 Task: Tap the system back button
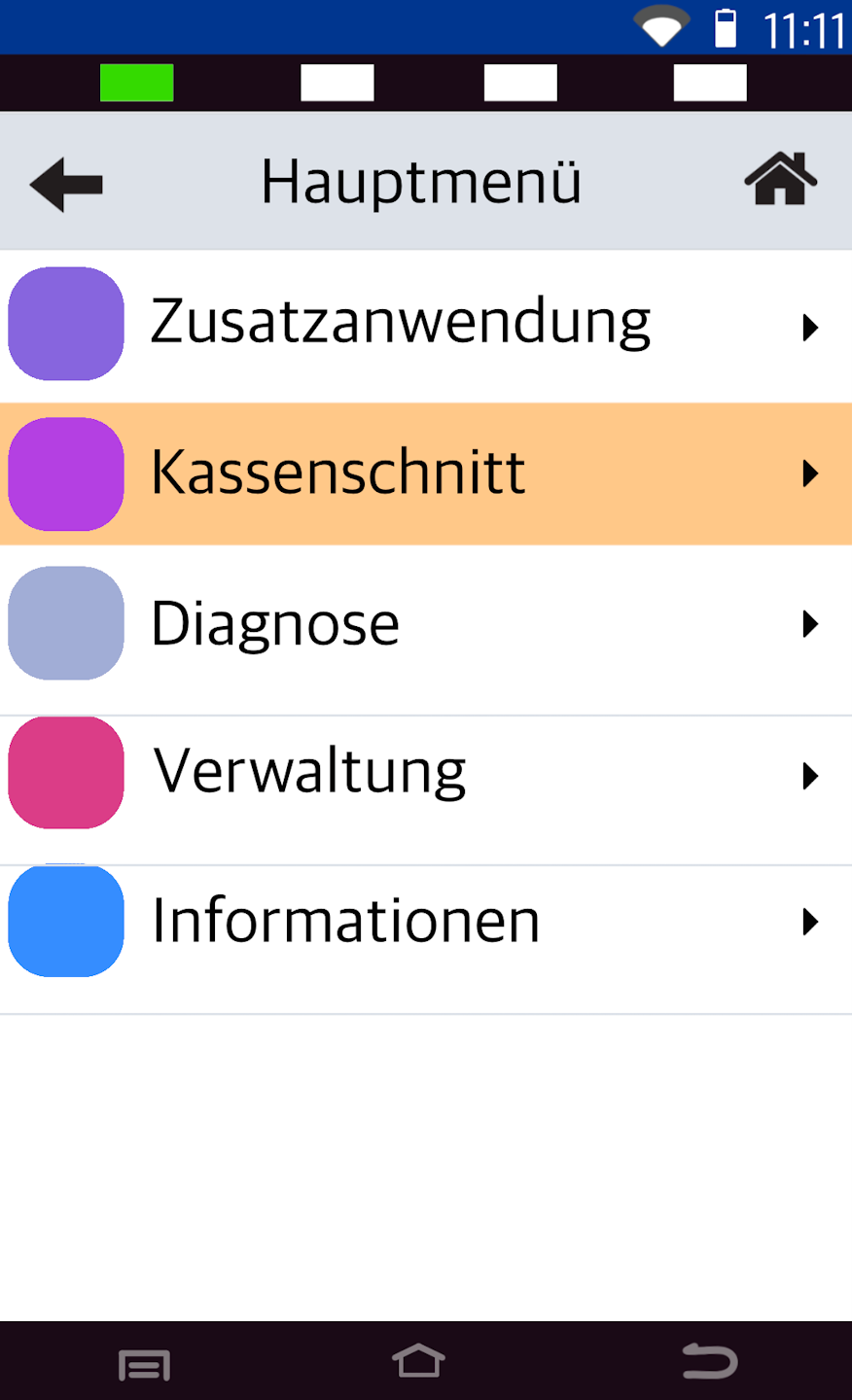[709, 1361]
